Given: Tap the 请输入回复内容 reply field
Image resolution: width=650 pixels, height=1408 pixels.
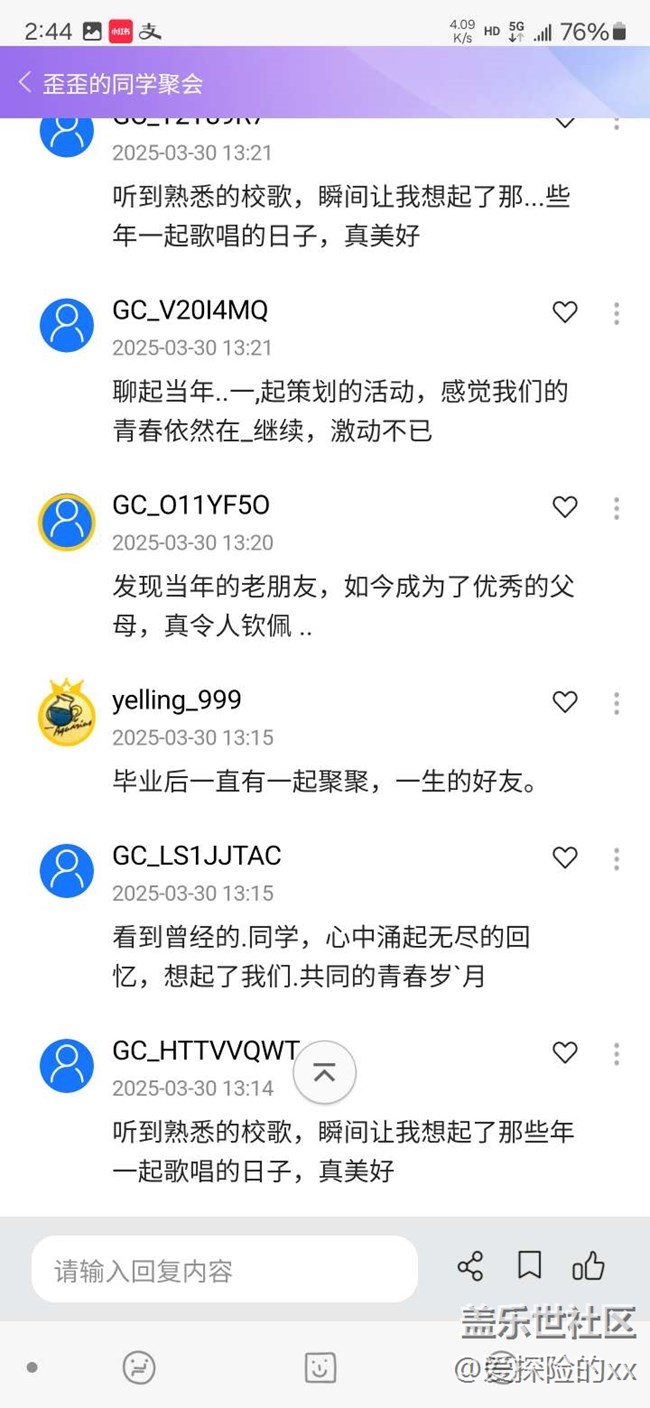Looking at the screenshot, I should pos(224,1270).
